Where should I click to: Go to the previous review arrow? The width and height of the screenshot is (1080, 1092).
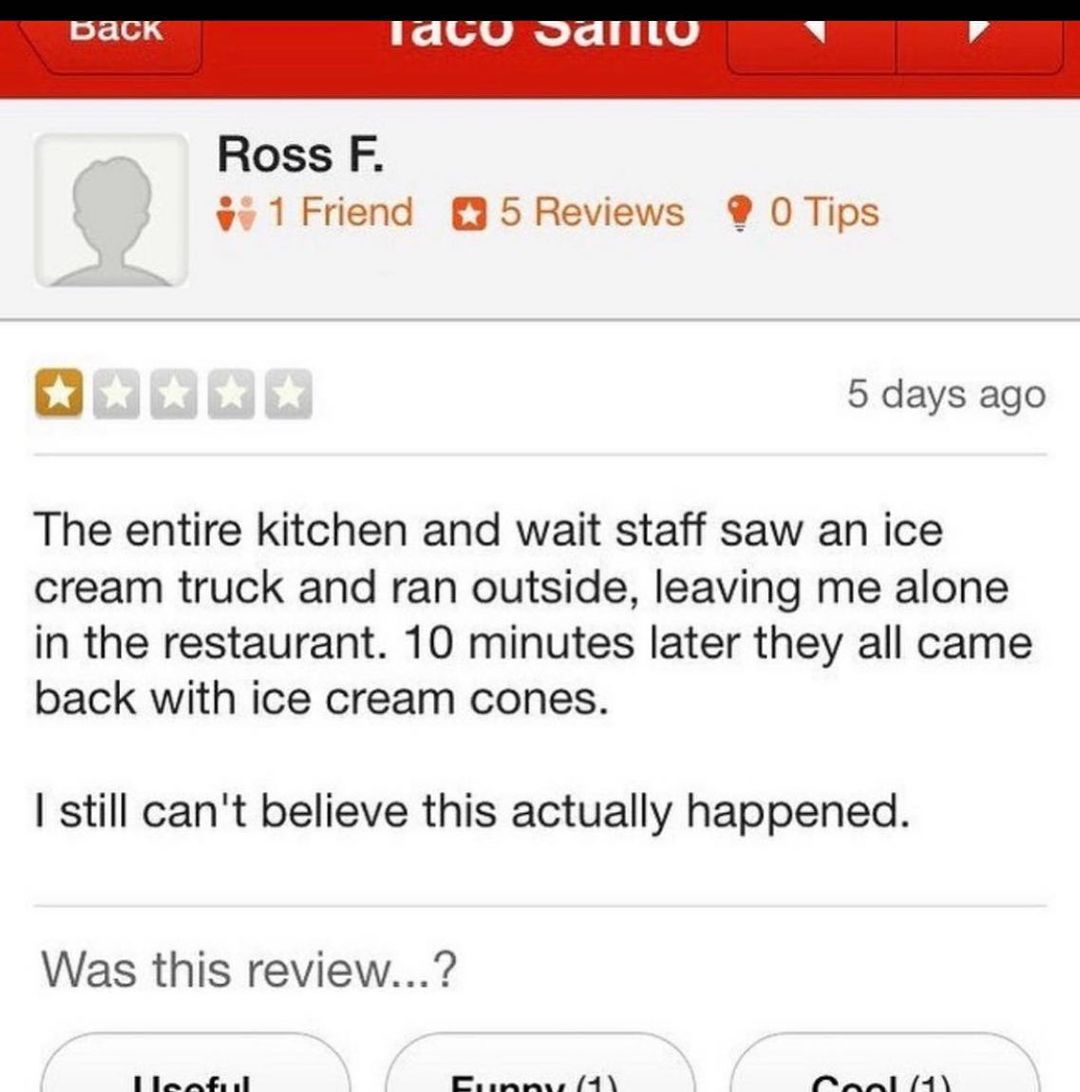[813, 40]
